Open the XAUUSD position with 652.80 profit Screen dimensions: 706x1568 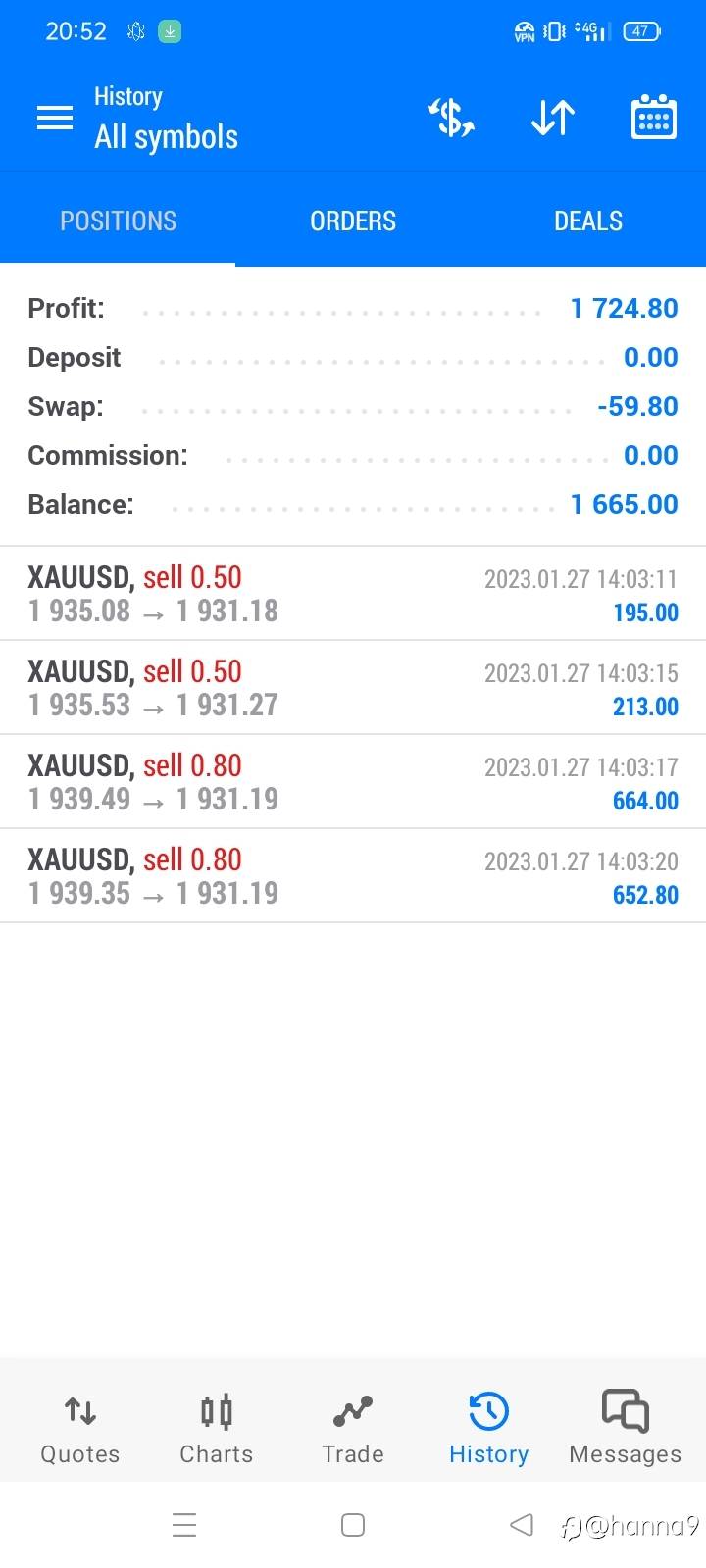pyautogui.click(x=353, y=876)
